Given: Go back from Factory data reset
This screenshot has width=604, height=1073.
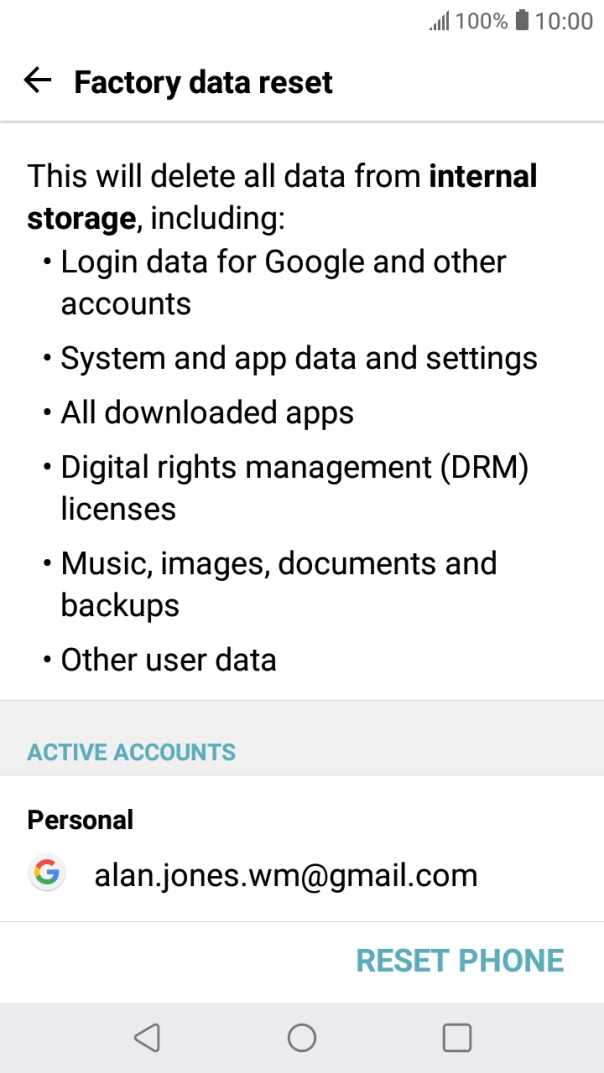Looking at the screenshot, I should [38, 82].
